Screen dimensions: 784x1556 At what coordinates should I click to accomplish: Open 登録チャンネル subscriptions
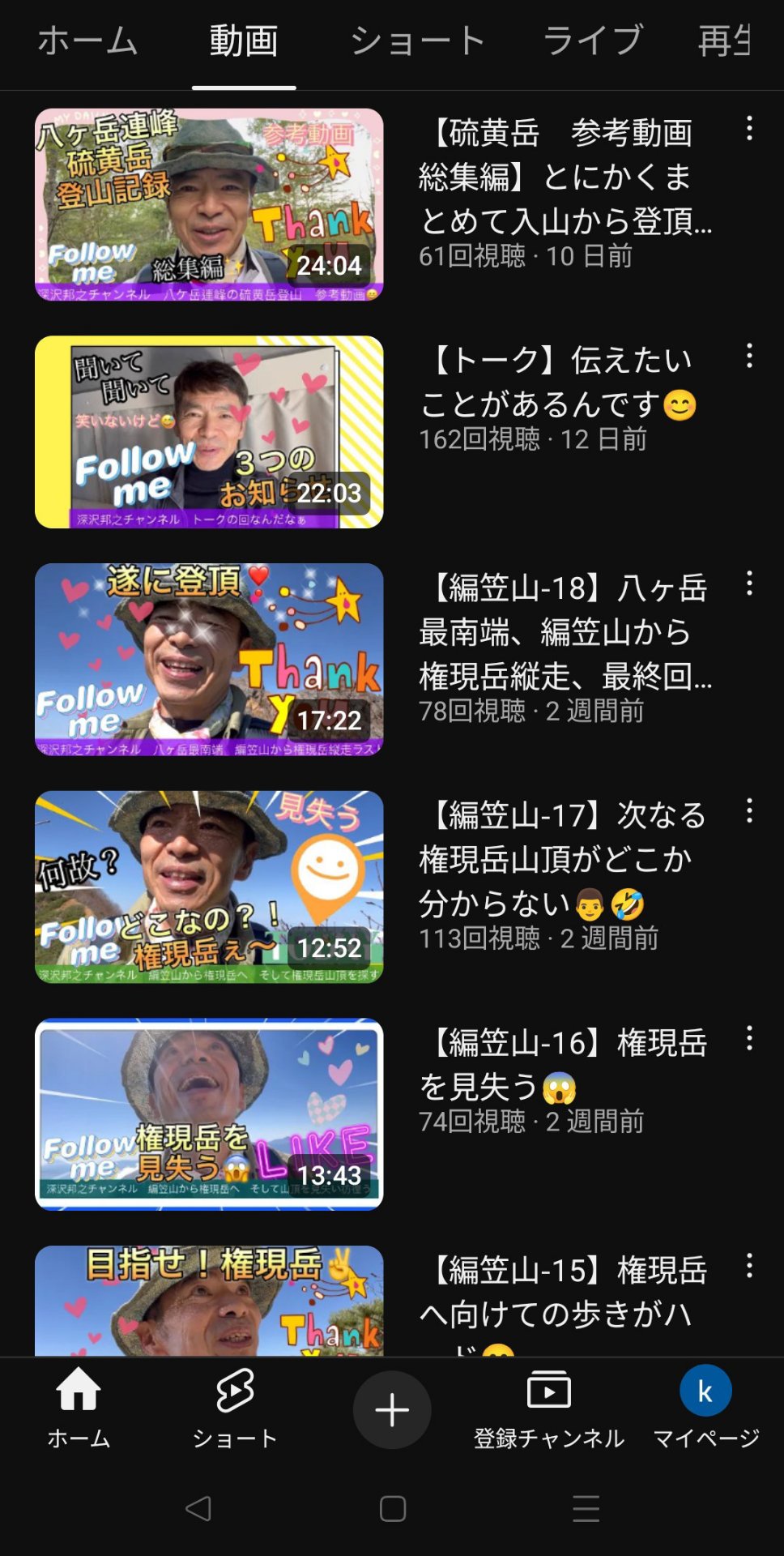click(x=549, y=1409)
